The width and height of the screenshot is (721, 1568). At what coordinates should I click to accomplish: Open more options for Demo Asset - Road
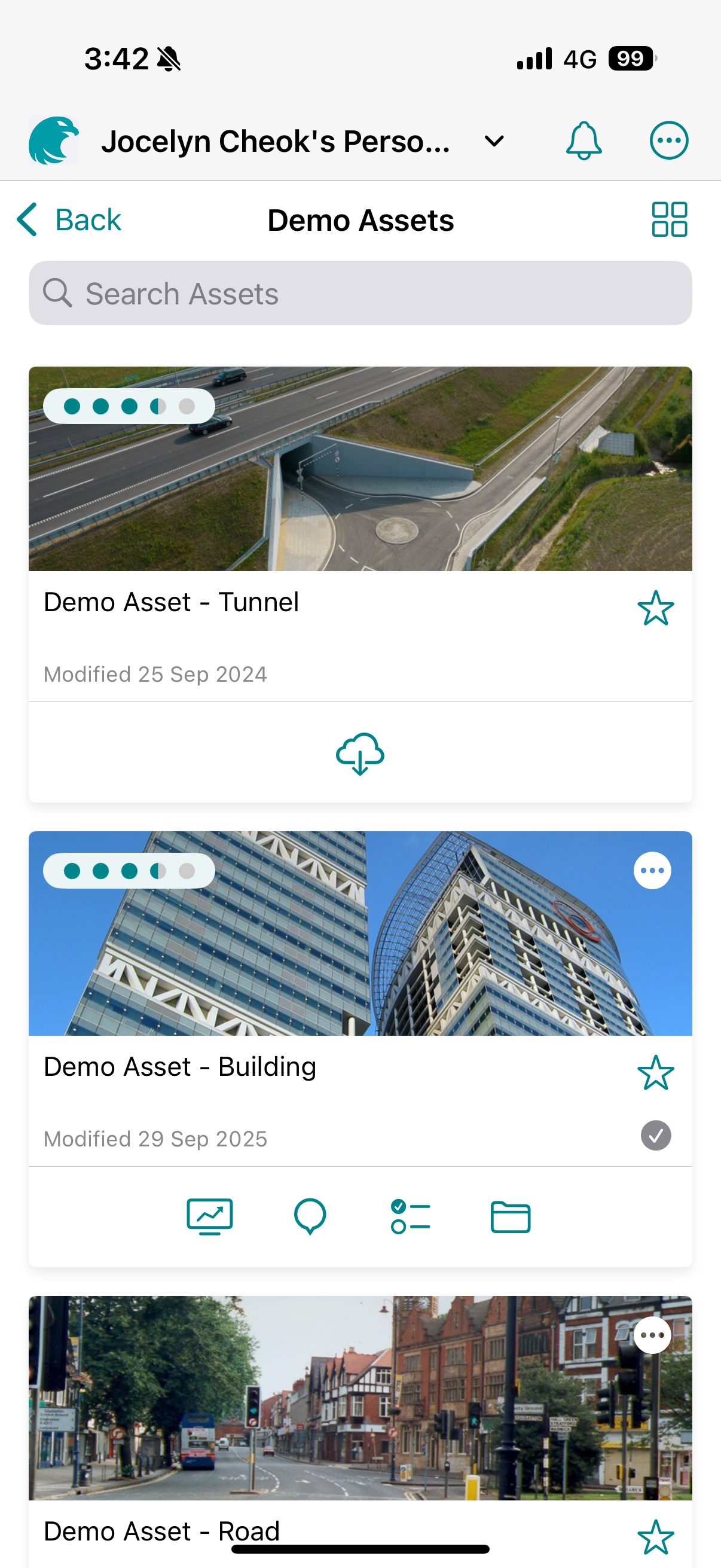click(x=652, y=1335)
